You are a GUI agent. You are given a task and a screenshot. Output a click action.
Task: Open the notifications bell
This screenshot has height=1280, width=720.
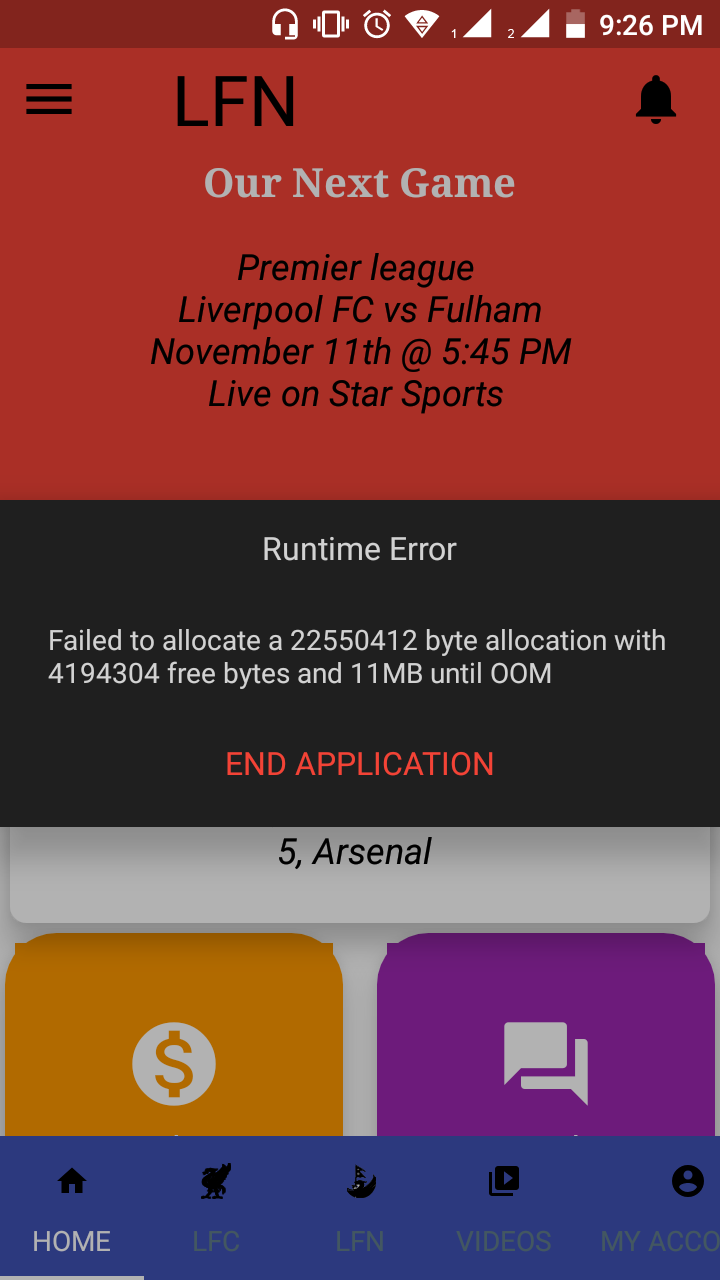(x=656, y=99)
